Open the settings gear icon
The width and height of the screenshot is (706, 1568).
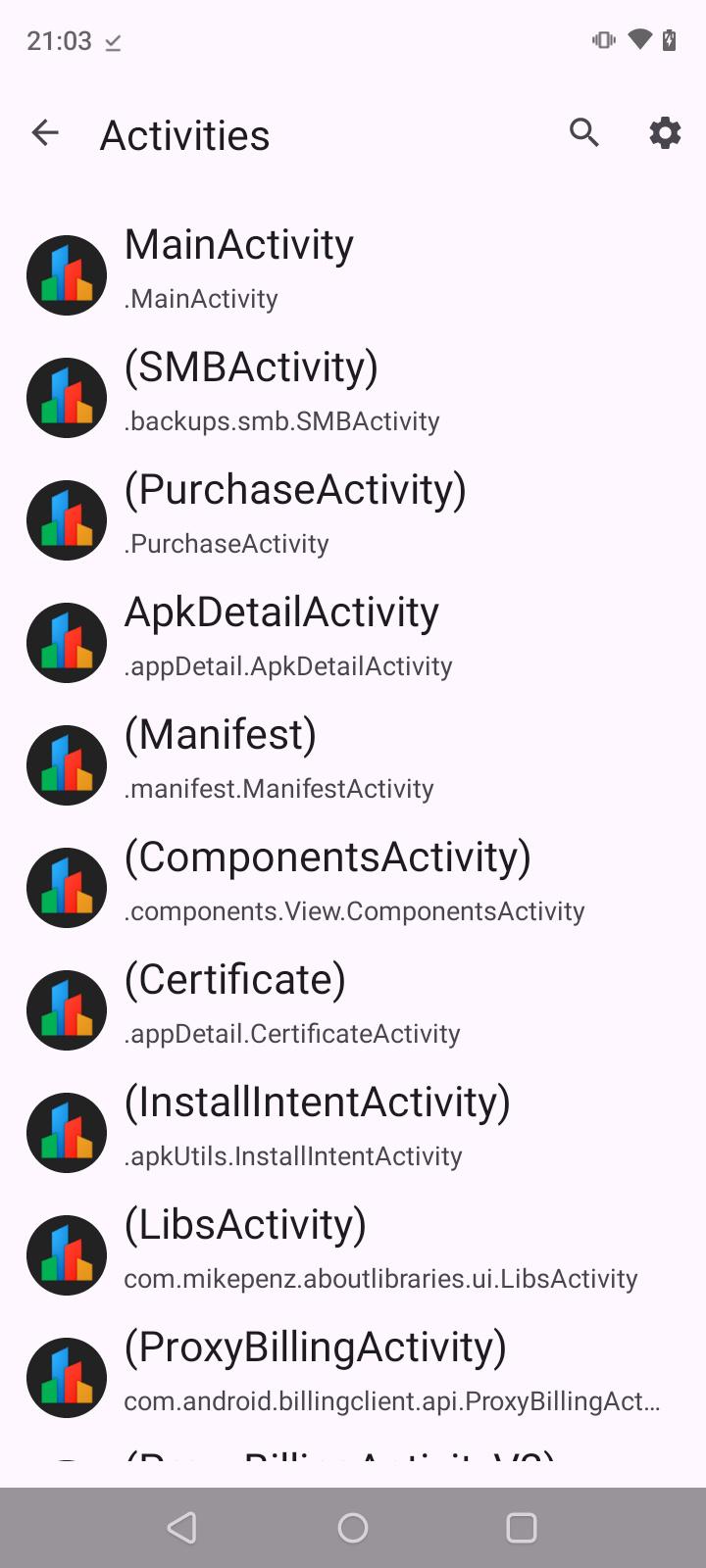665,133
